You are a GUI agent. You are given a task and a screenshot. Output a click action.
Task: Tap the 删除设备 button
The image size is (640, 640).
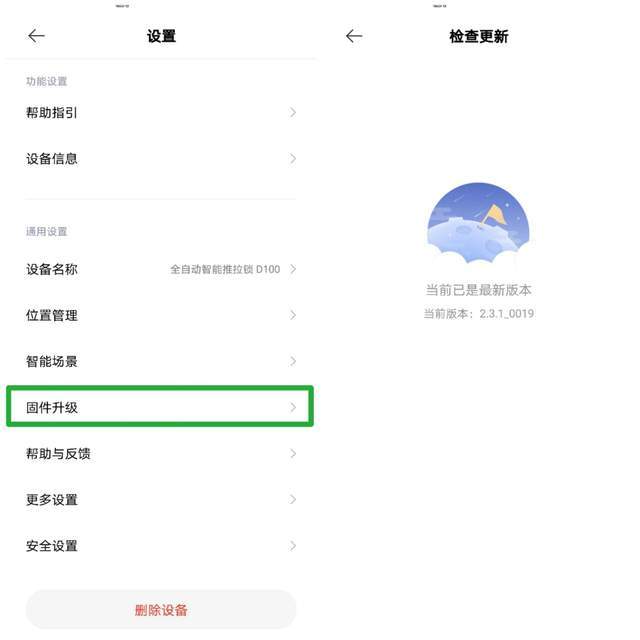[x=161, y=609]
